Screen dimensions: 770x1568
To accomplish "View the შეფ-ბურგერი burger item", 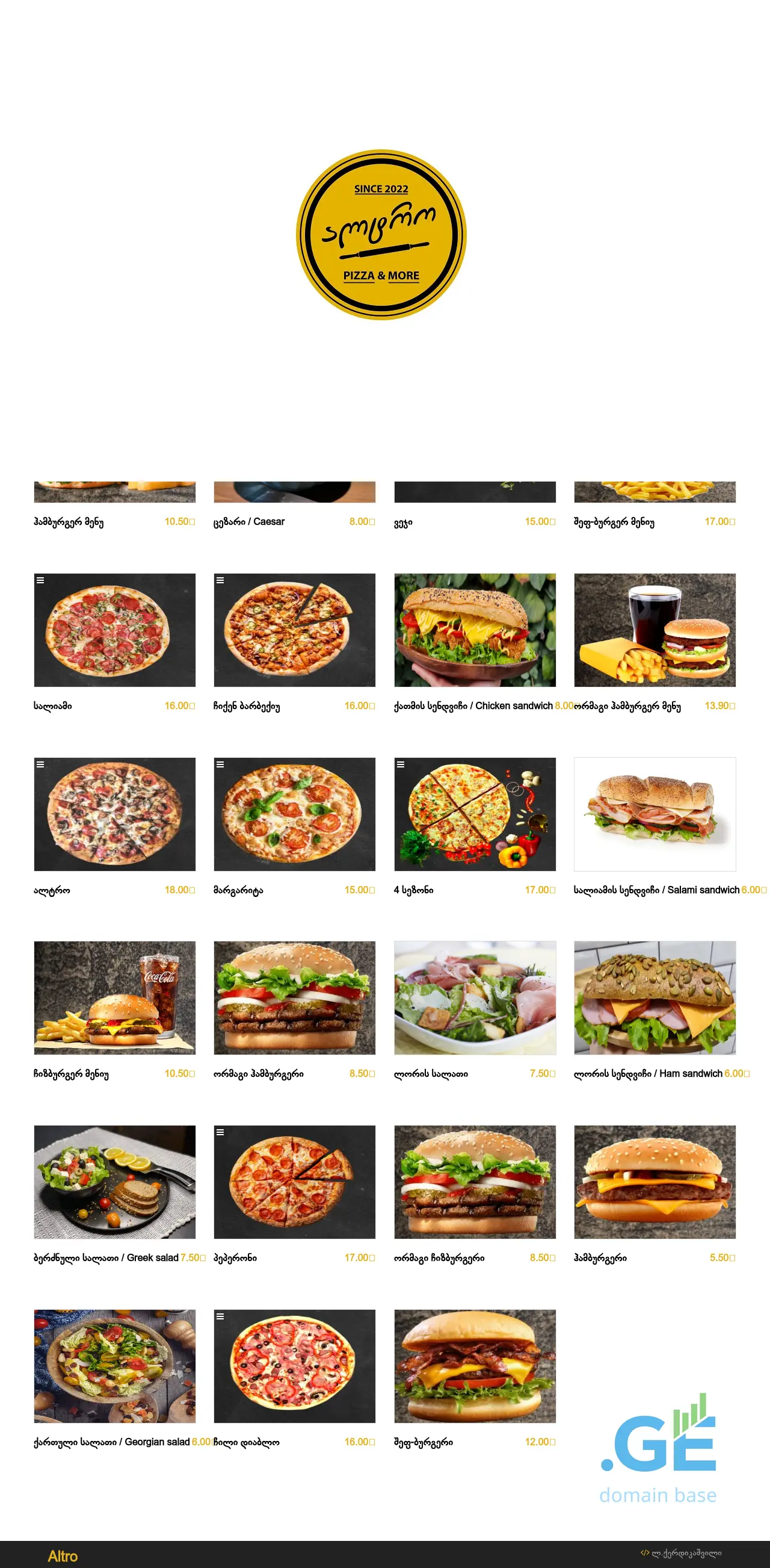I will point(475,1366).
